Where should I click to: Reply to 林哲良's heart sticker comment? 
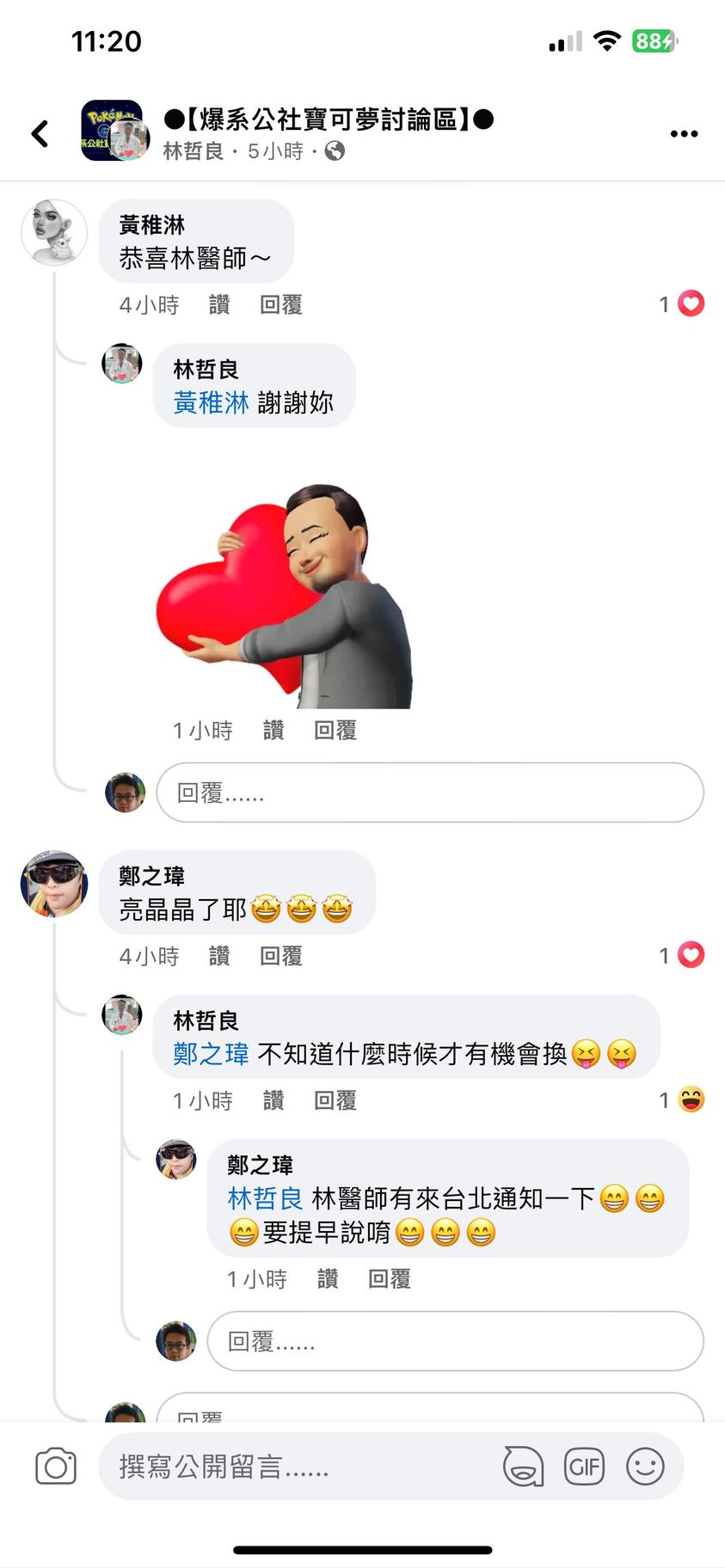pyautogui.click(x=335, y=731)
